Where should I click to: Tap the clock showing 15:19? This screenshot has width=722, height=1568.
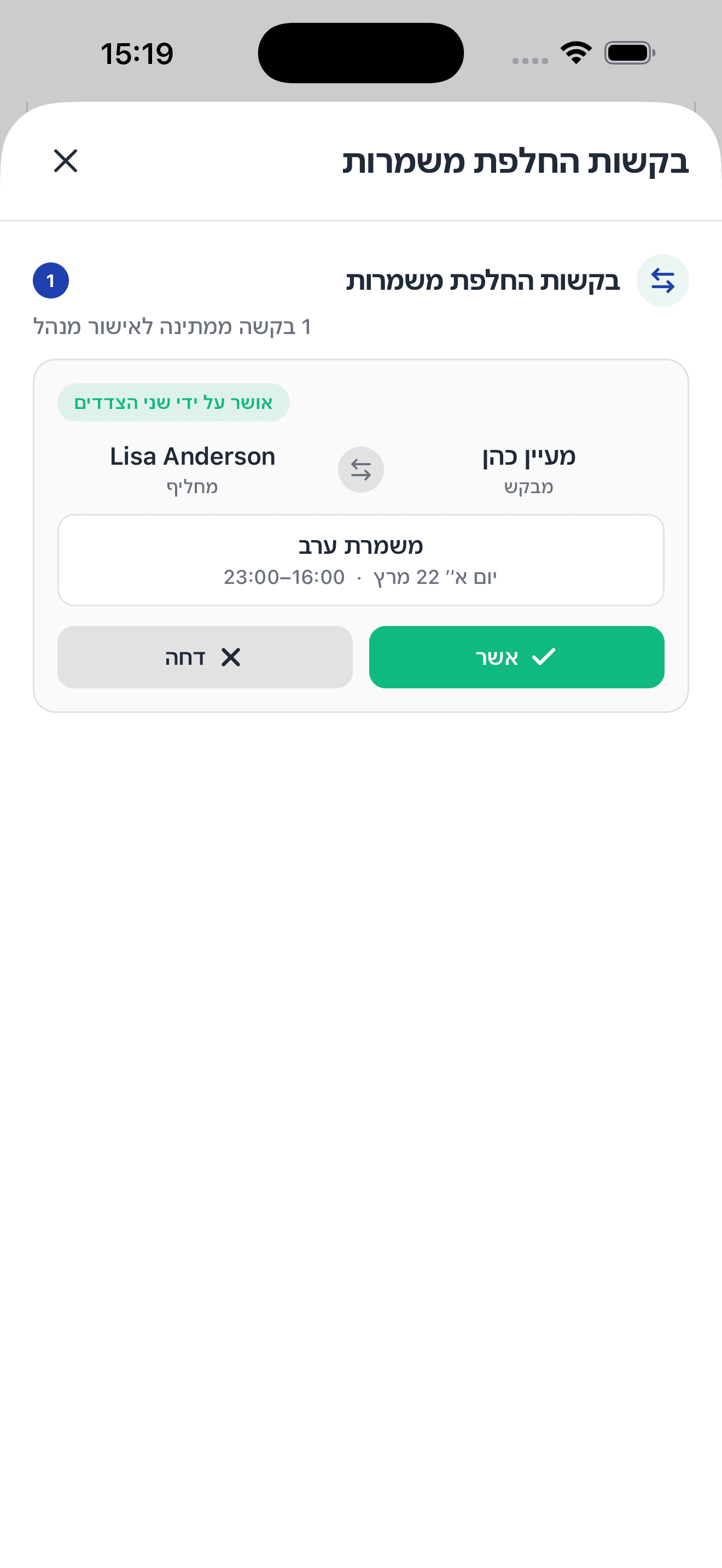coord(136,54)
